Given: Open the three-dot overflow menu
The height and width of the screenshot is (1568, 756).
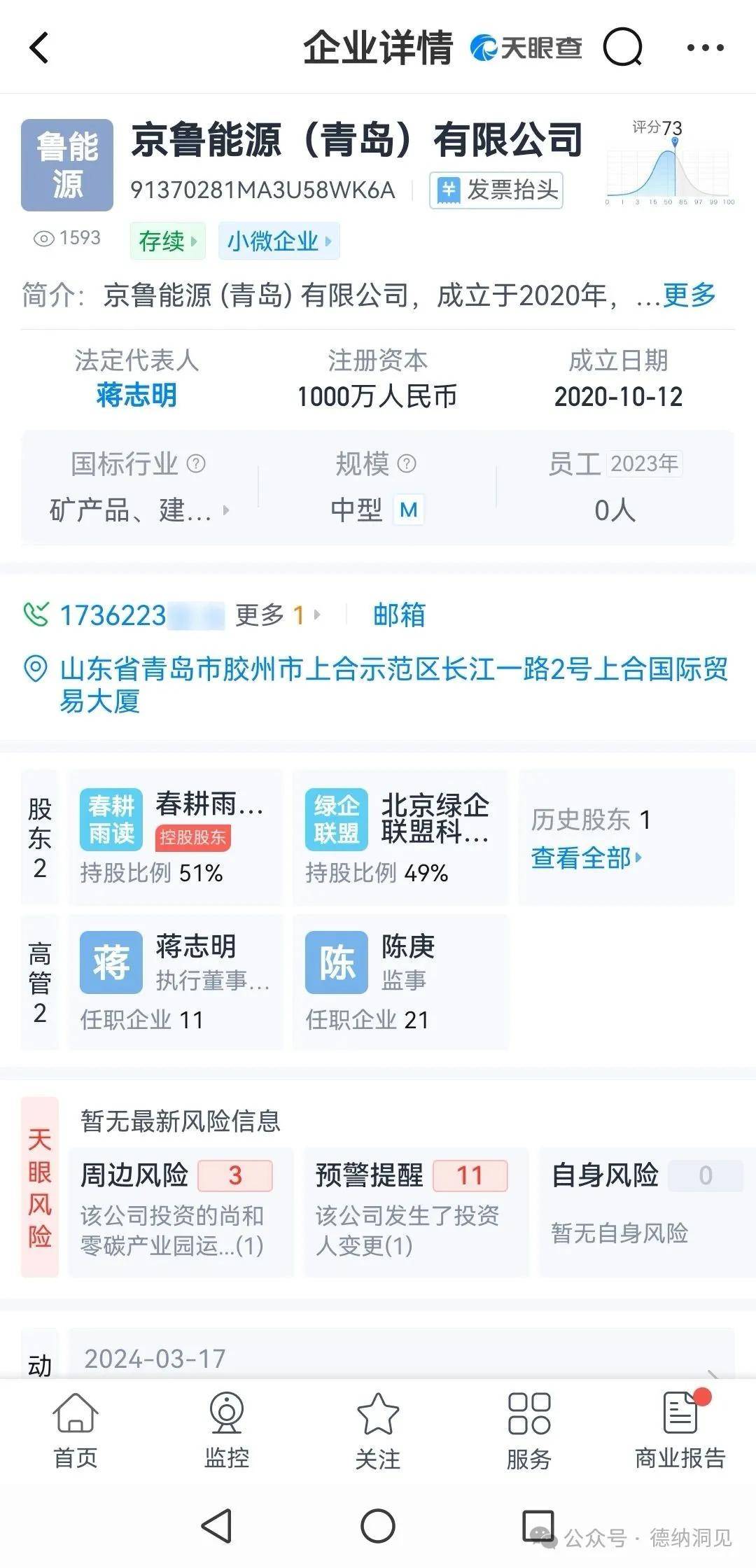Looking at the screenshot, I should [x=705, y=48].
